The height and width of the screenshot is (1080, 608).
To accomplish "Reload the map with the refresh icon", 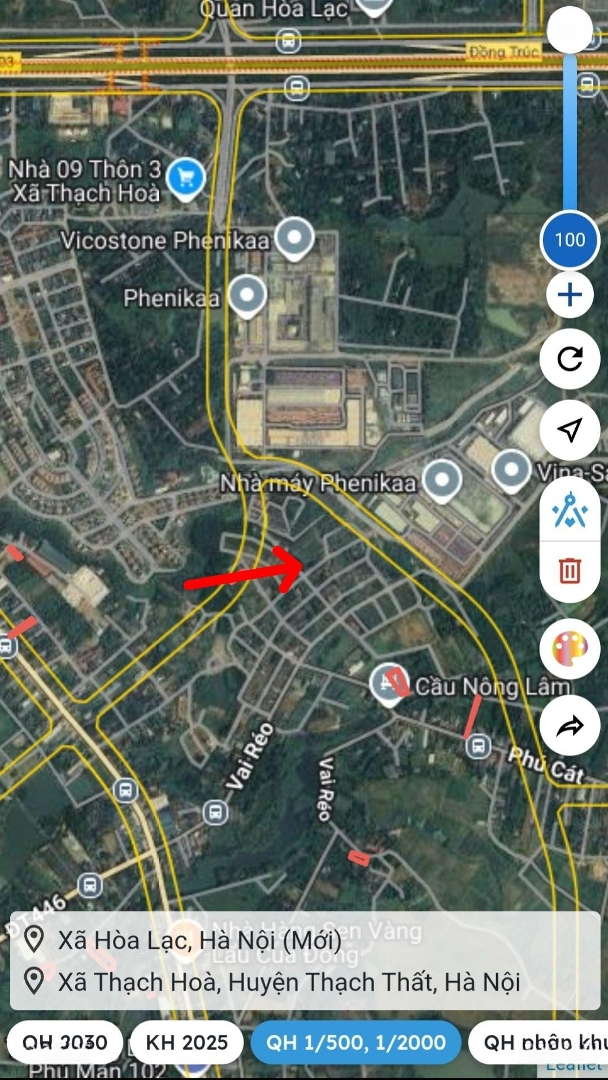I will (570, 358).
